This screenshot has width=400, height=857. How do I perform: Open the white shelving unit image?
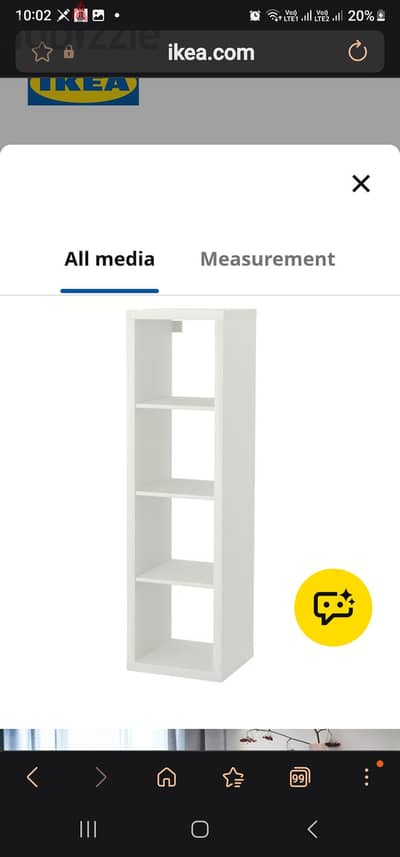pos(191,495)
